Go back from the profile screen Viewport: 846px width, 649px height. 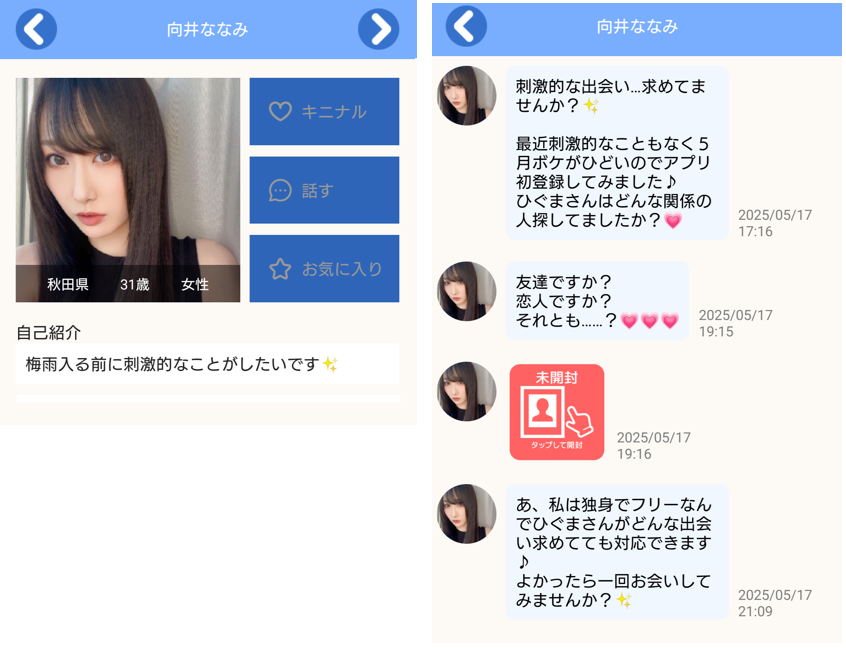coord(36,29)
